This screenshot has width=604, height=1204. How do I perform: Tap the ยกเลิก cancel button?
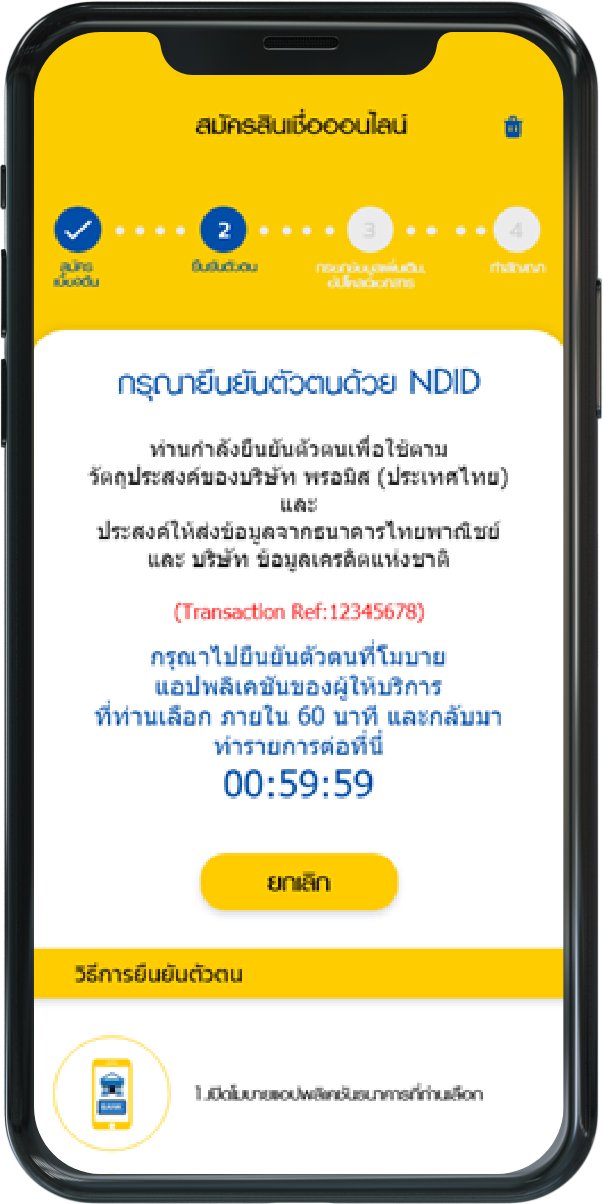click(x=299, y=882)
